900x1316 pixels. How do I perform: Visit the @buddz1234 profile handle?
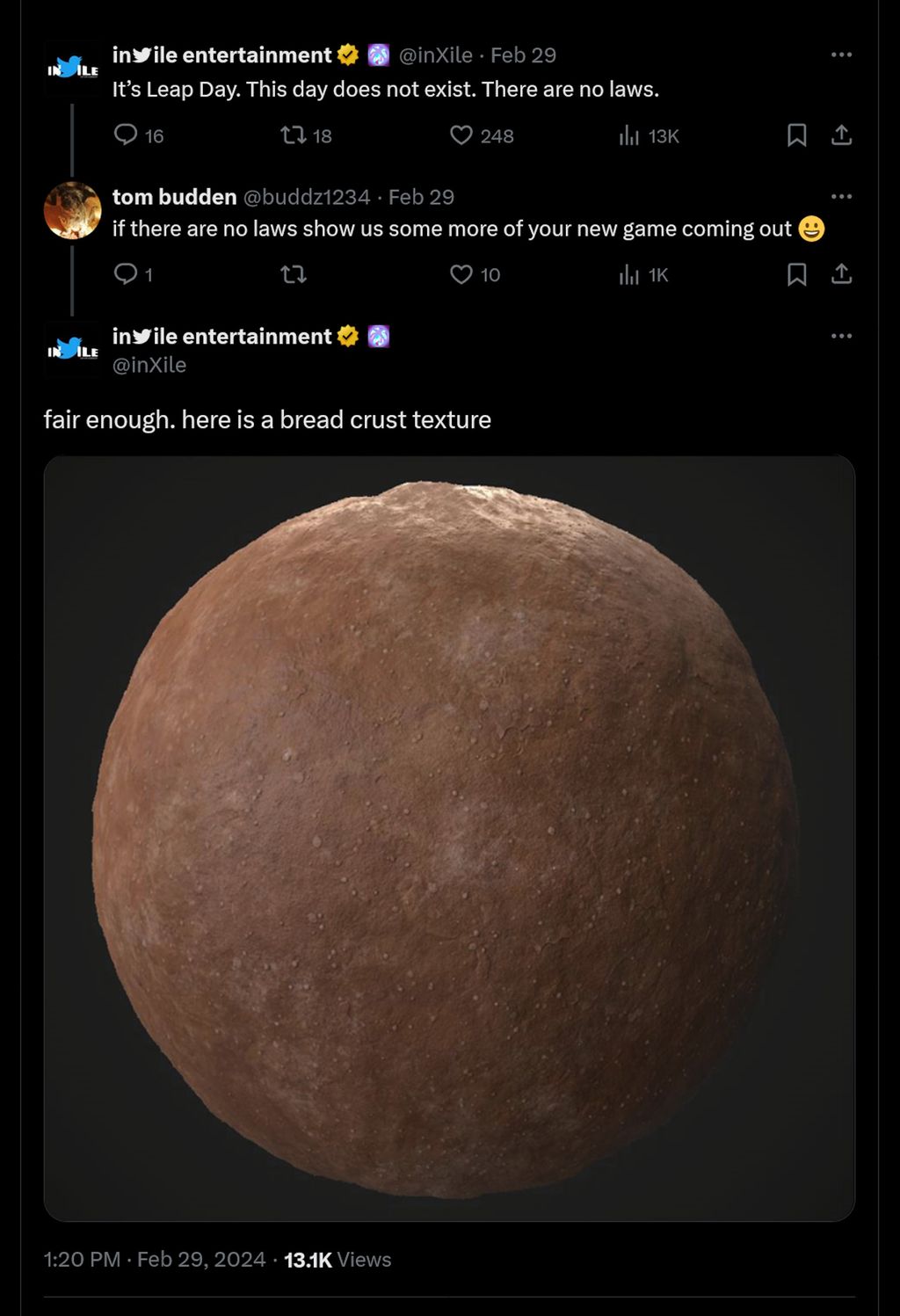click(x=306, y=197)
